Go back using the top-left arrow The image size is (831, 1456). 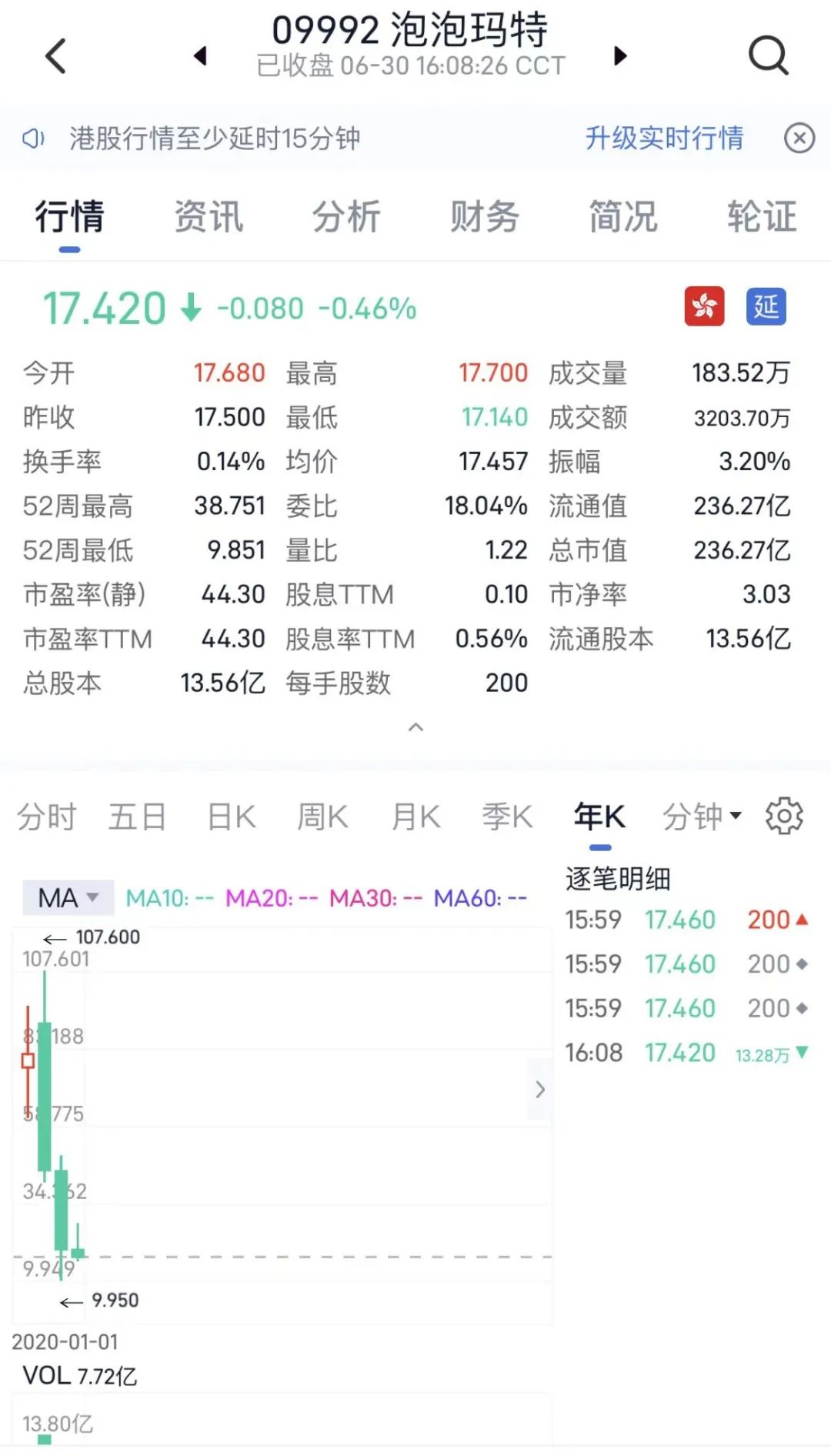tap(55, 55)
